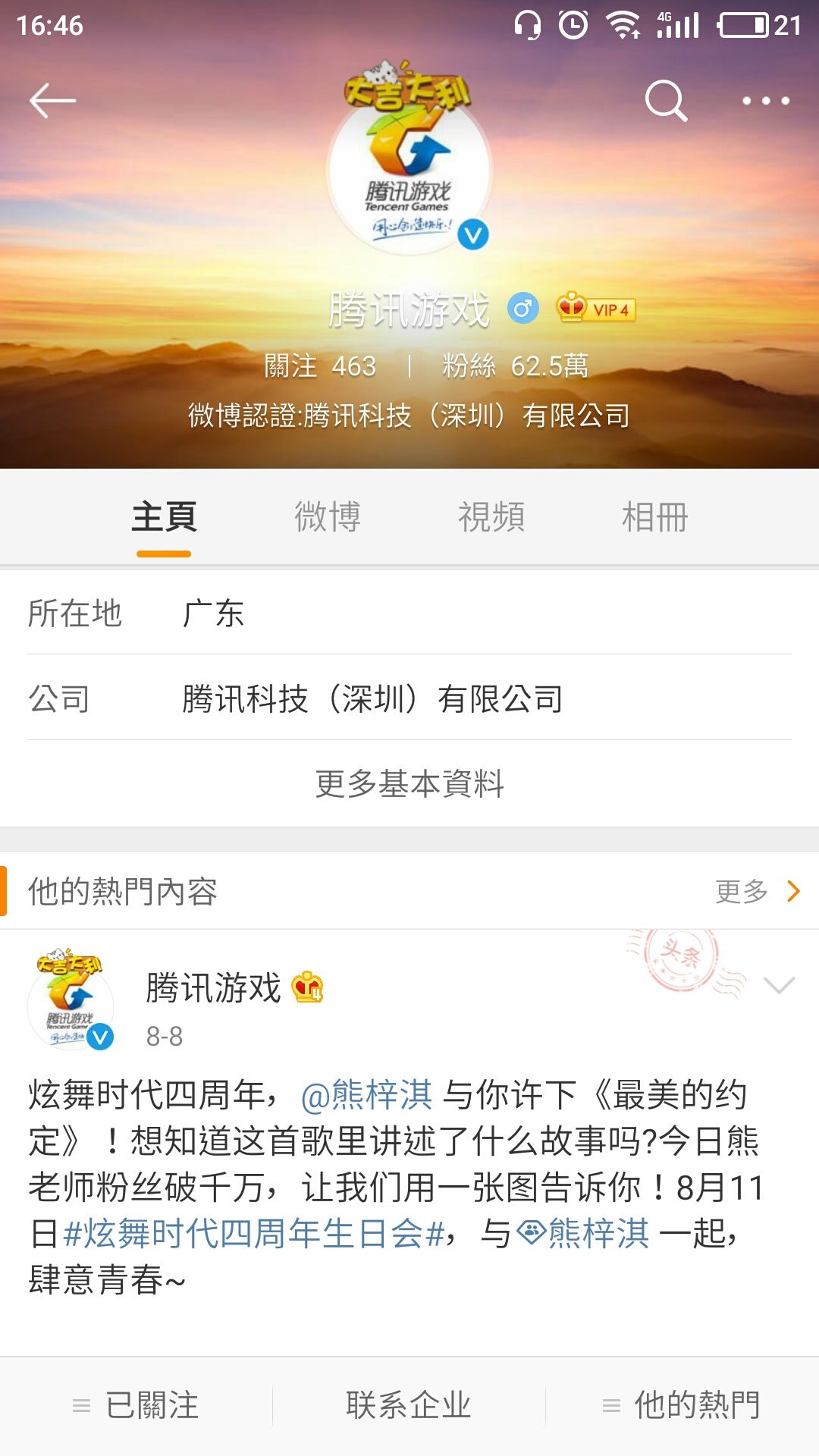
Task: Tap 联系企业 to contact the company
Action: click(409, 1405)
